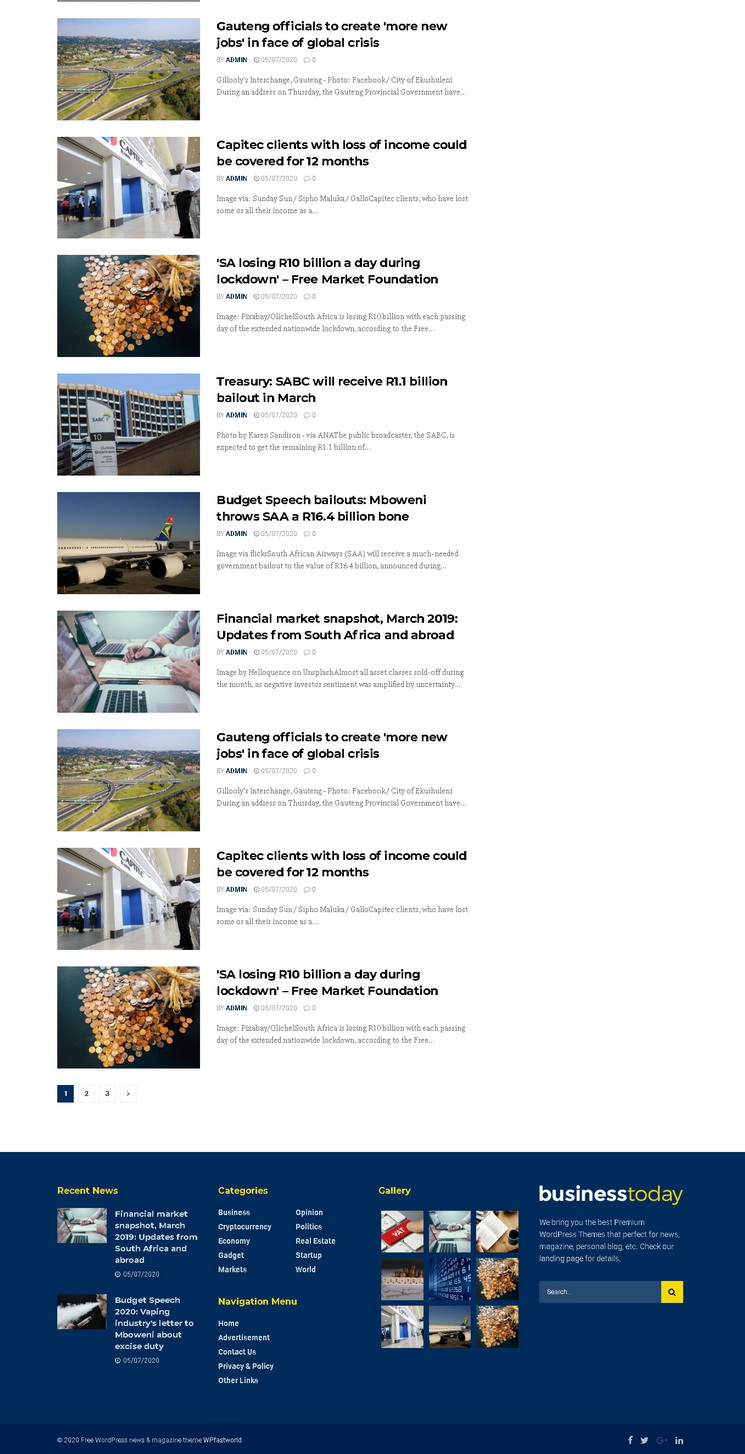Browse the Markets category
Screen dimensions: 745x1454
click(232, 1270)
